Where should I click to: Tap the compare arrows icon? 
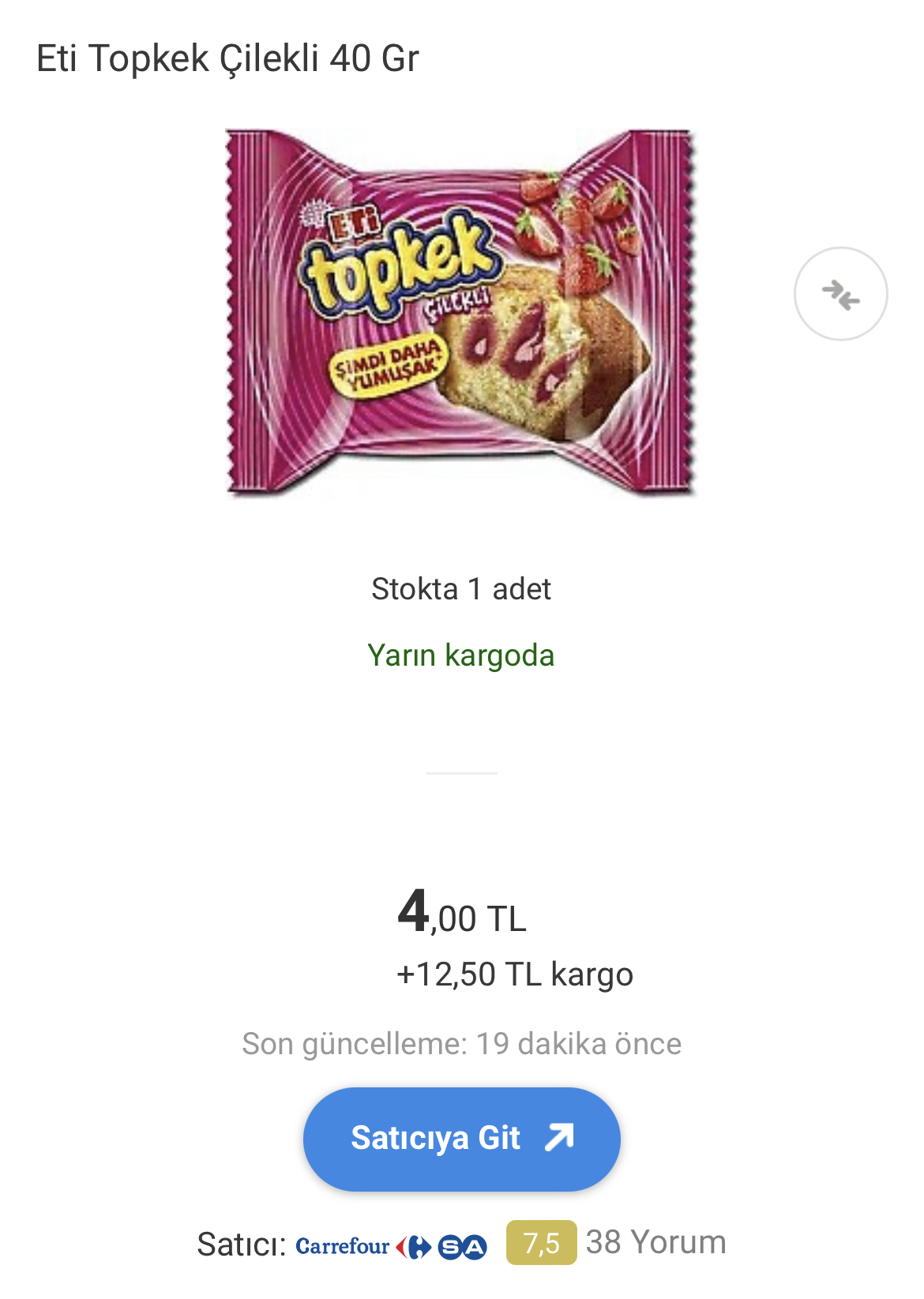[x=840, y=294]
